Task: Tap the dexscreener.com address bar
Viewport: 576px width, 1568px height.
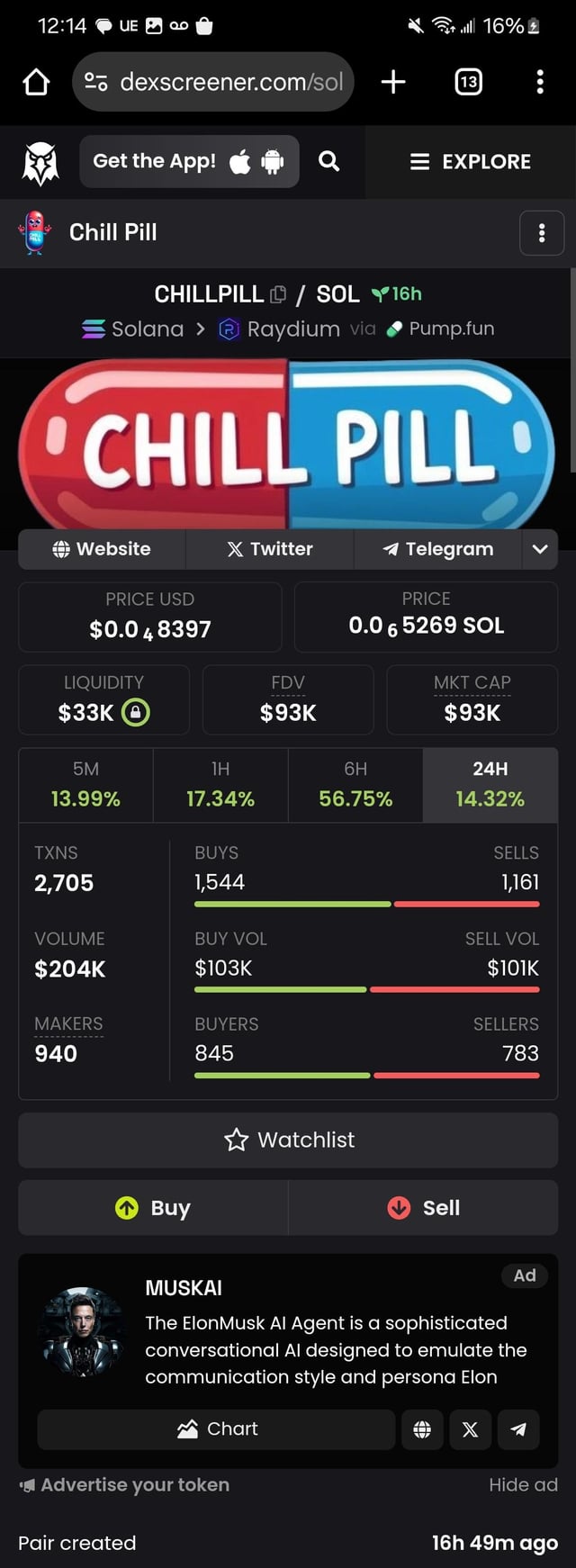Action: [213, 83]
